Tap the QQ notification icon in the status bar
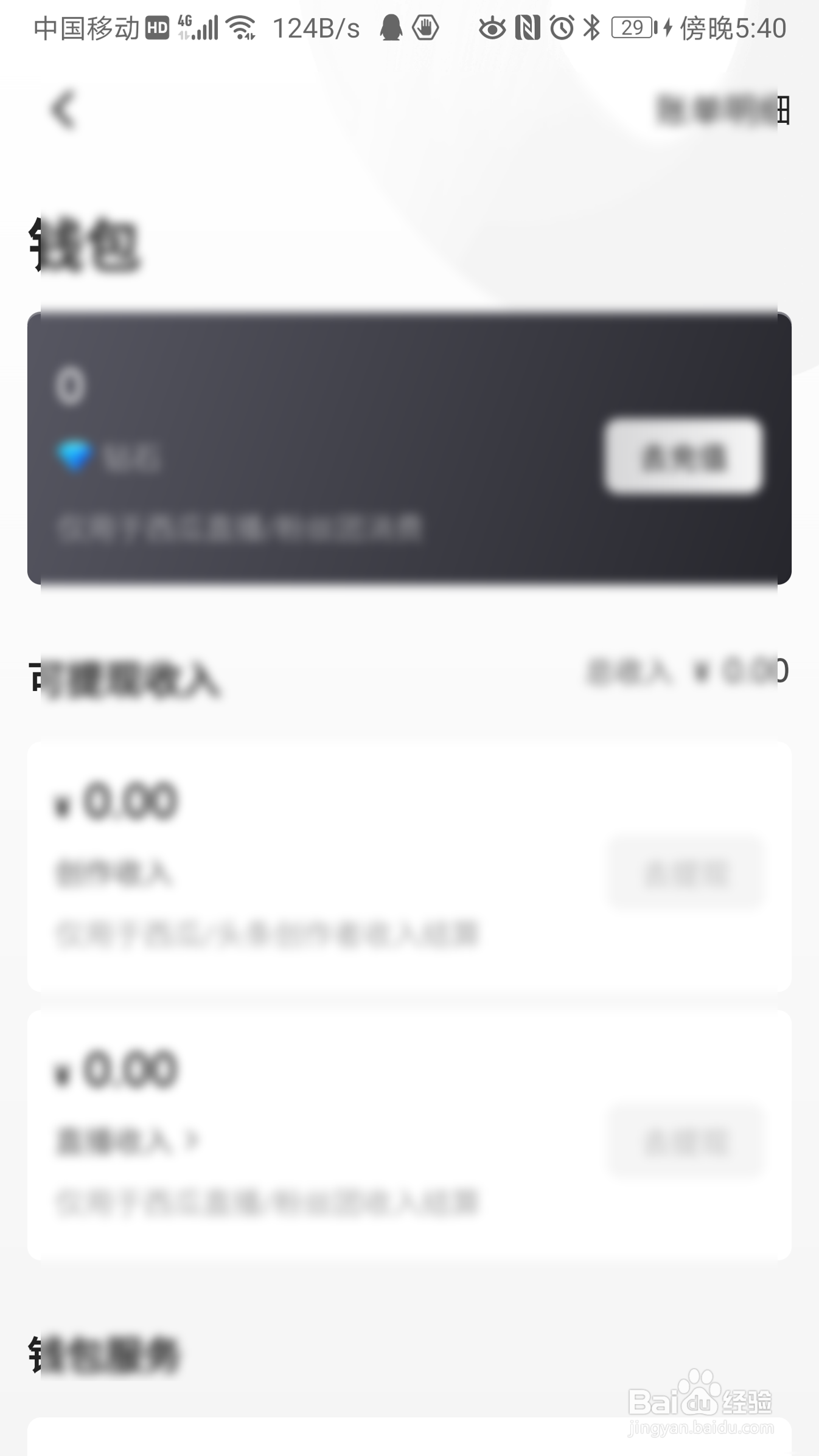This screenshot has height=1456, width=819. pyautogui.click(x=391, y=28)
